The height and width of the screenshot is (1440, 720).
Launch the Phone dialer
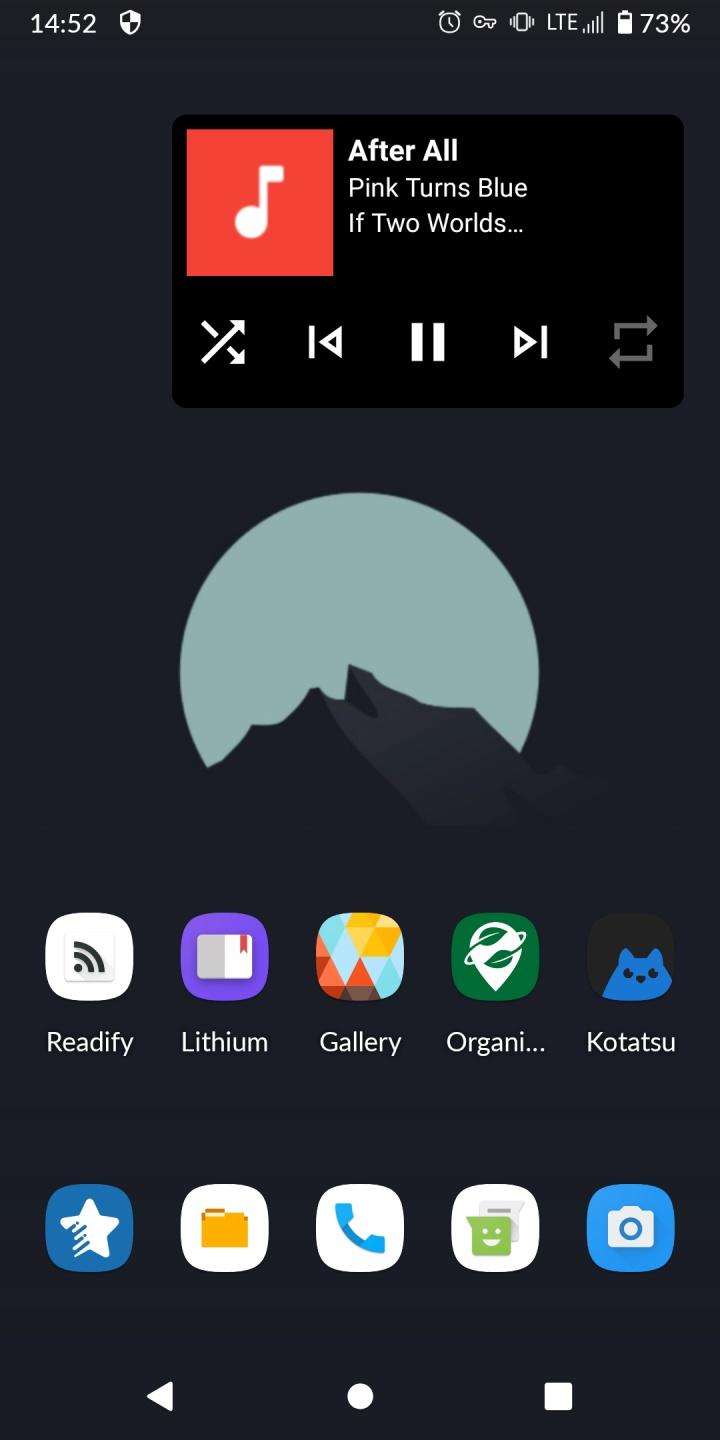coord(360,1228)
